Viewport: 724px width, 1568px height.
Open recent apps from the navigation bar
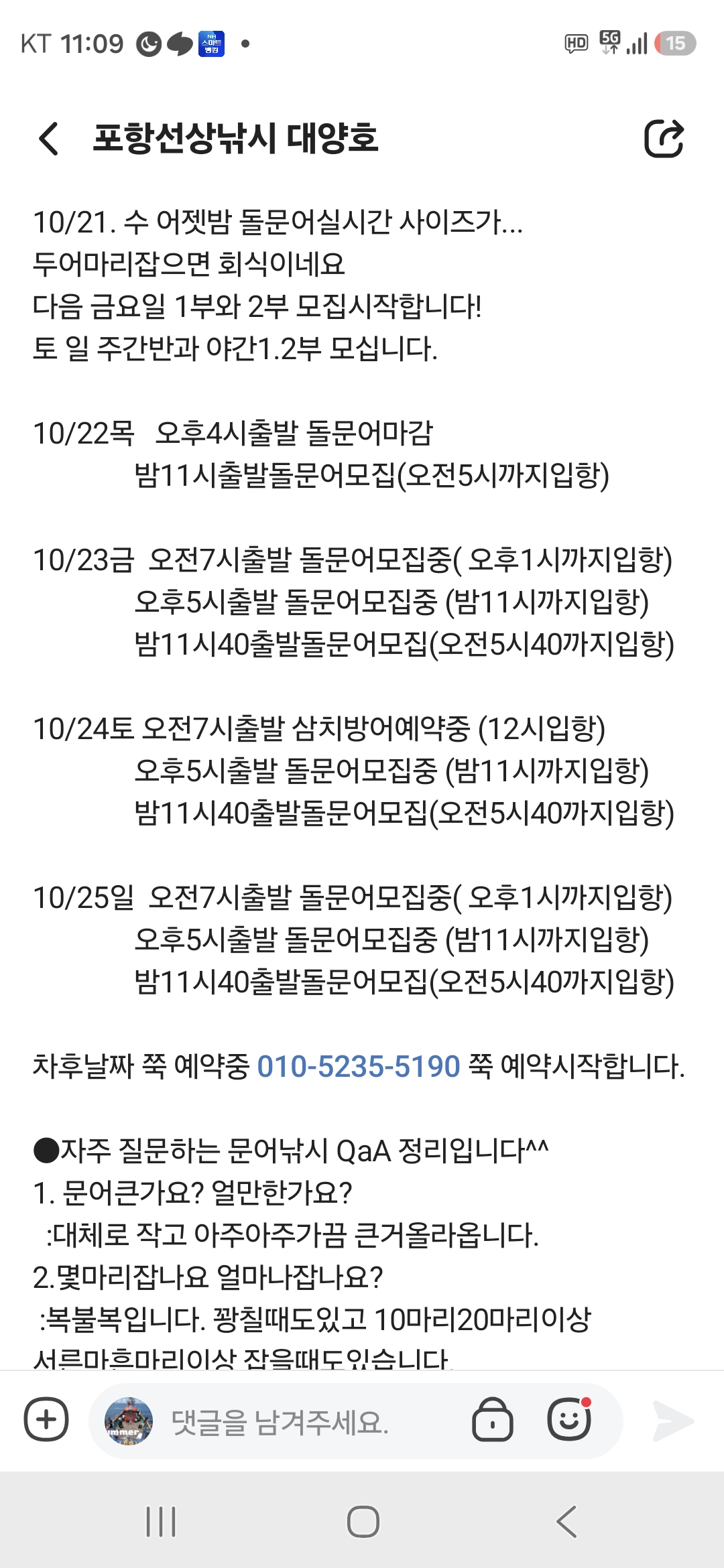coord(161,1521)
